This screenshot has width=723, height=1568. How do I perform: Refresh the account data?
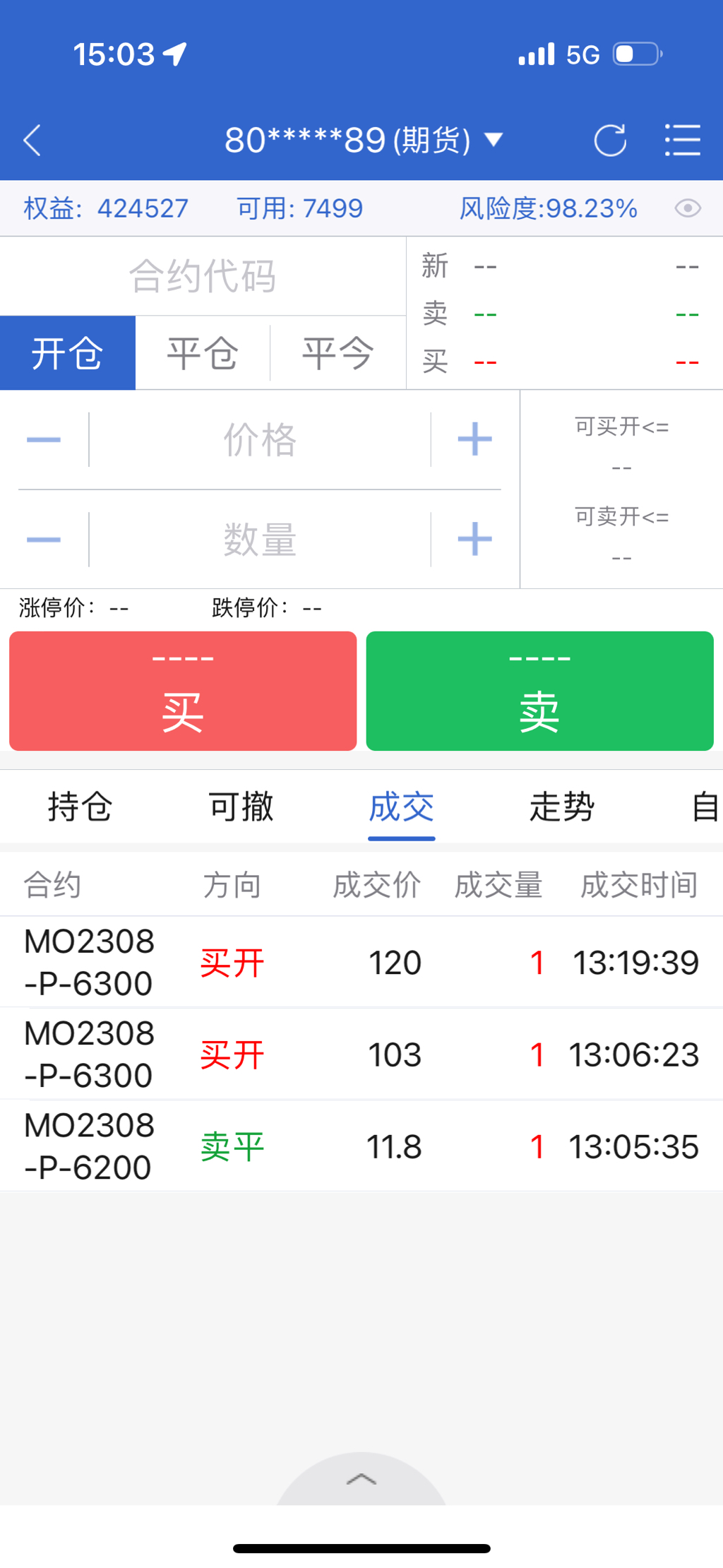[x=610, y=140]
